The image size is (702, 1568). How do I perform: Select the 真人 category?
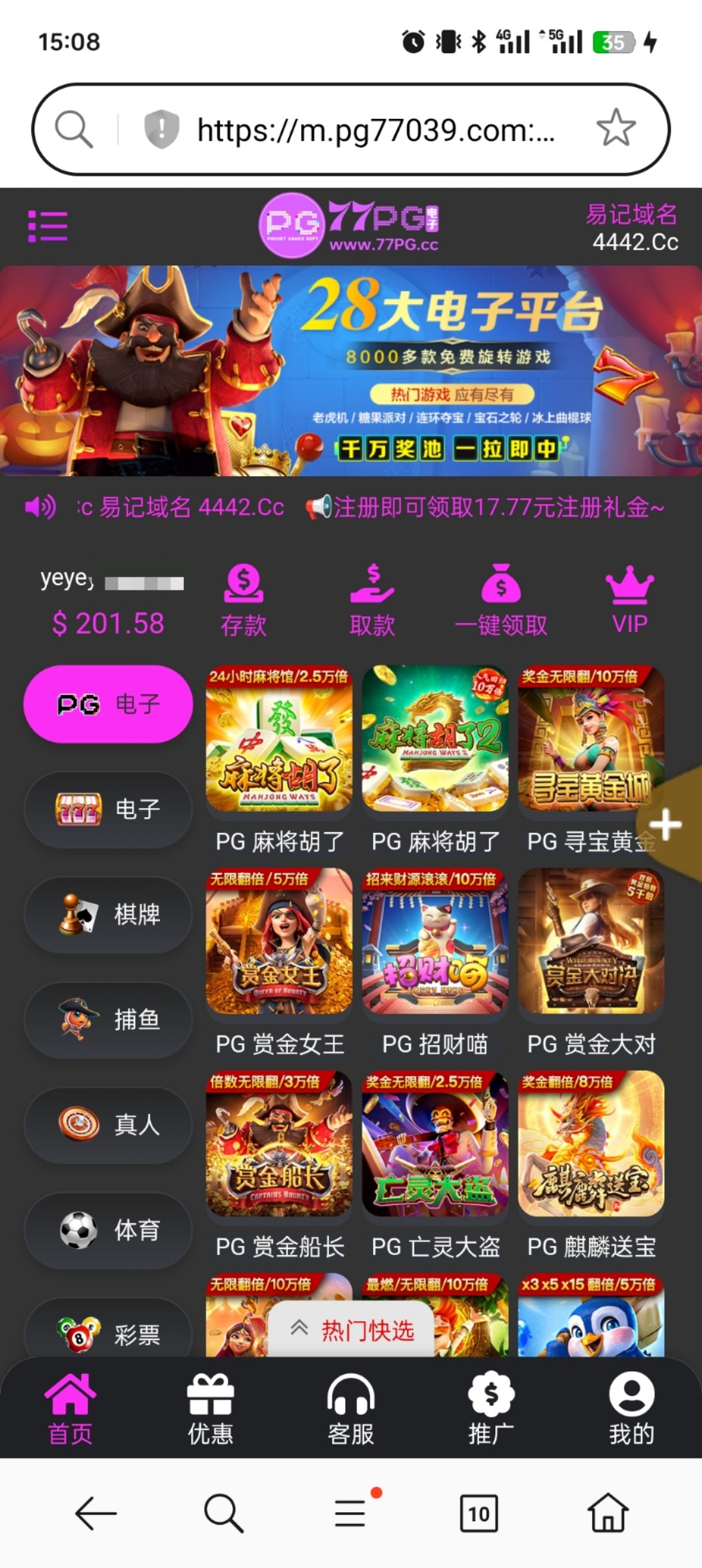109,1124
